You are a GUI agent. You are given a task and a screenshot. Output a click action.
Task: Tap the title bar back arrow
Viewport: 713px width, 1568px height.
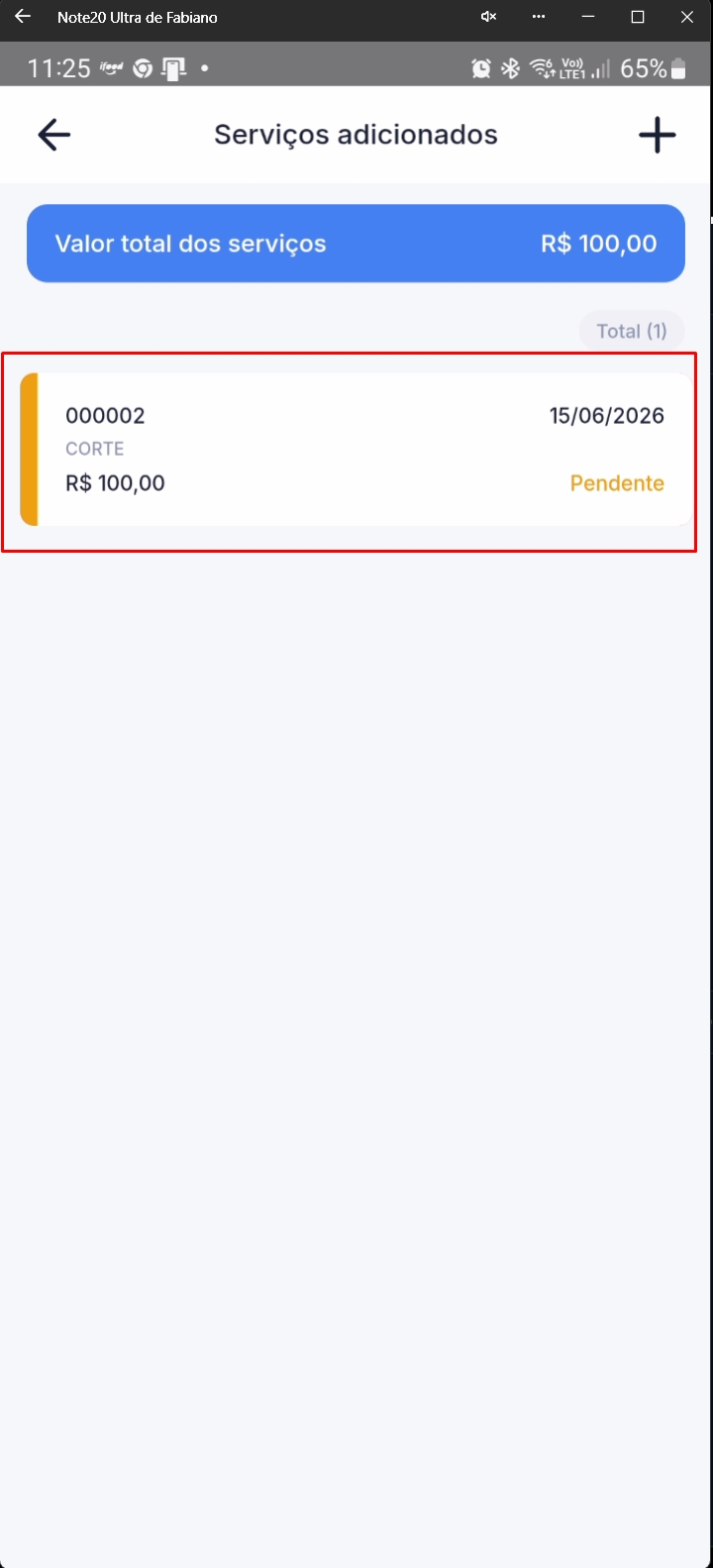(x=22, y=17)
